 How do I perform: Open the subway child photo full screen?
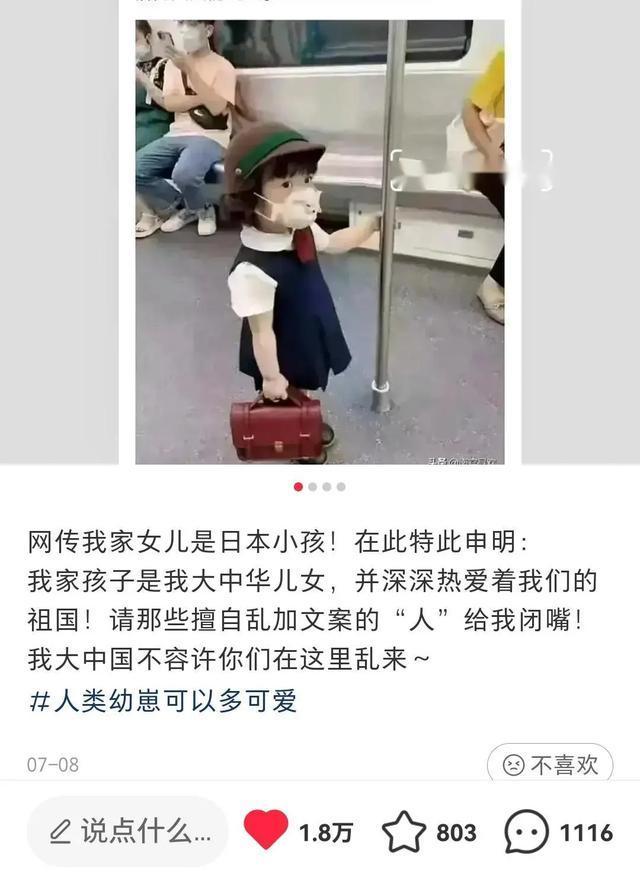(x=320, y=240)
